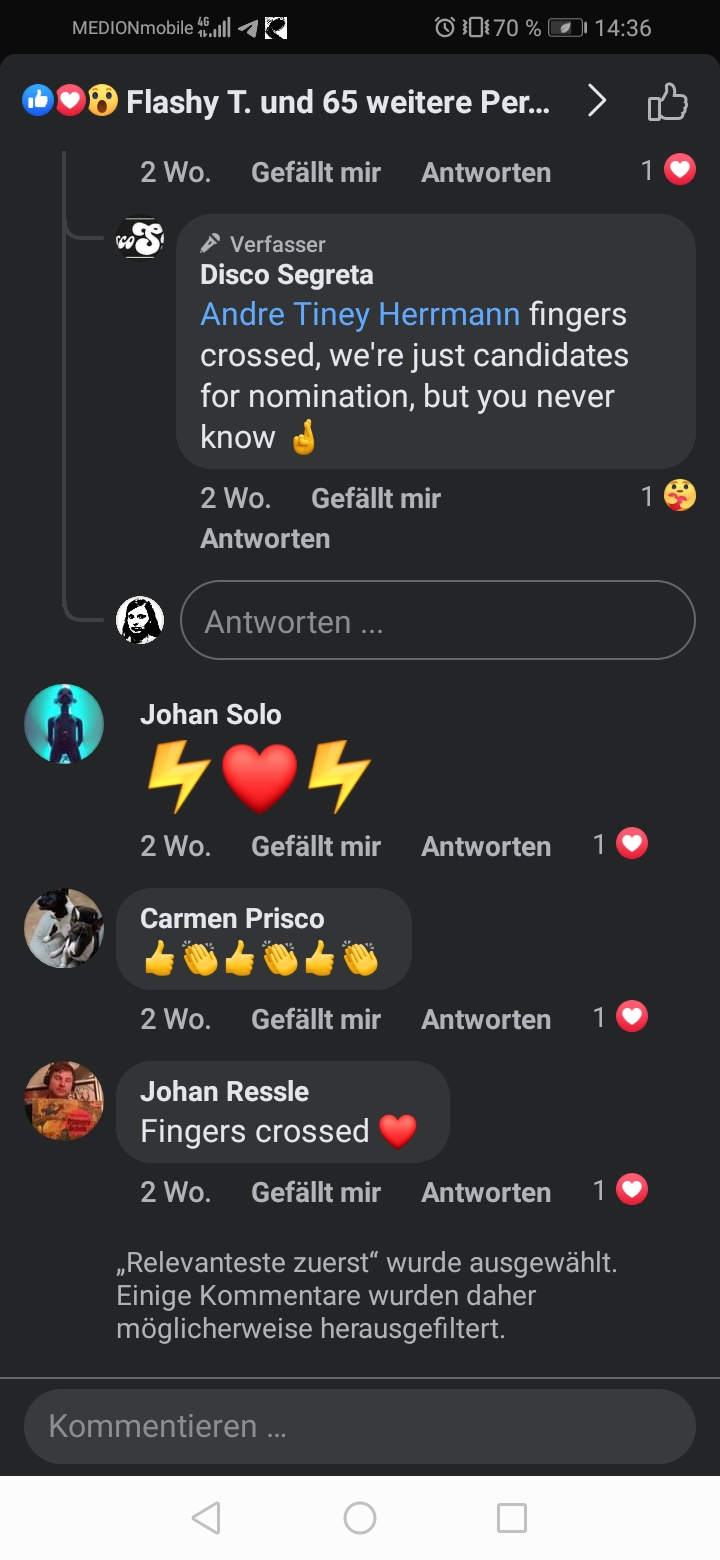Go back with system navigation button

[x=206, y=1518]
